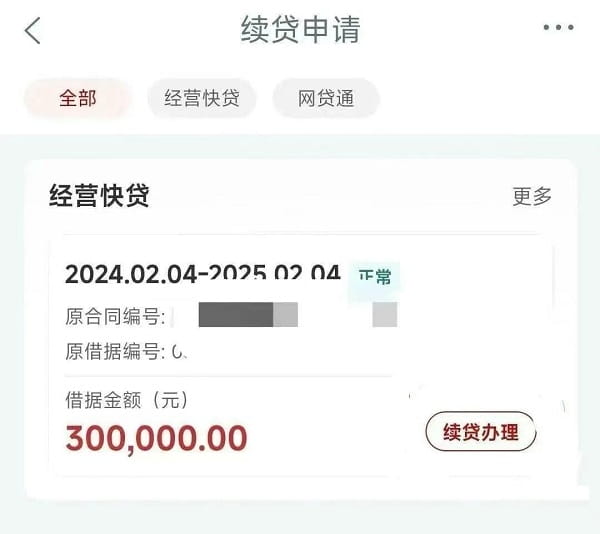Tap 更多 to see more loans

click(x=532, y=196)
